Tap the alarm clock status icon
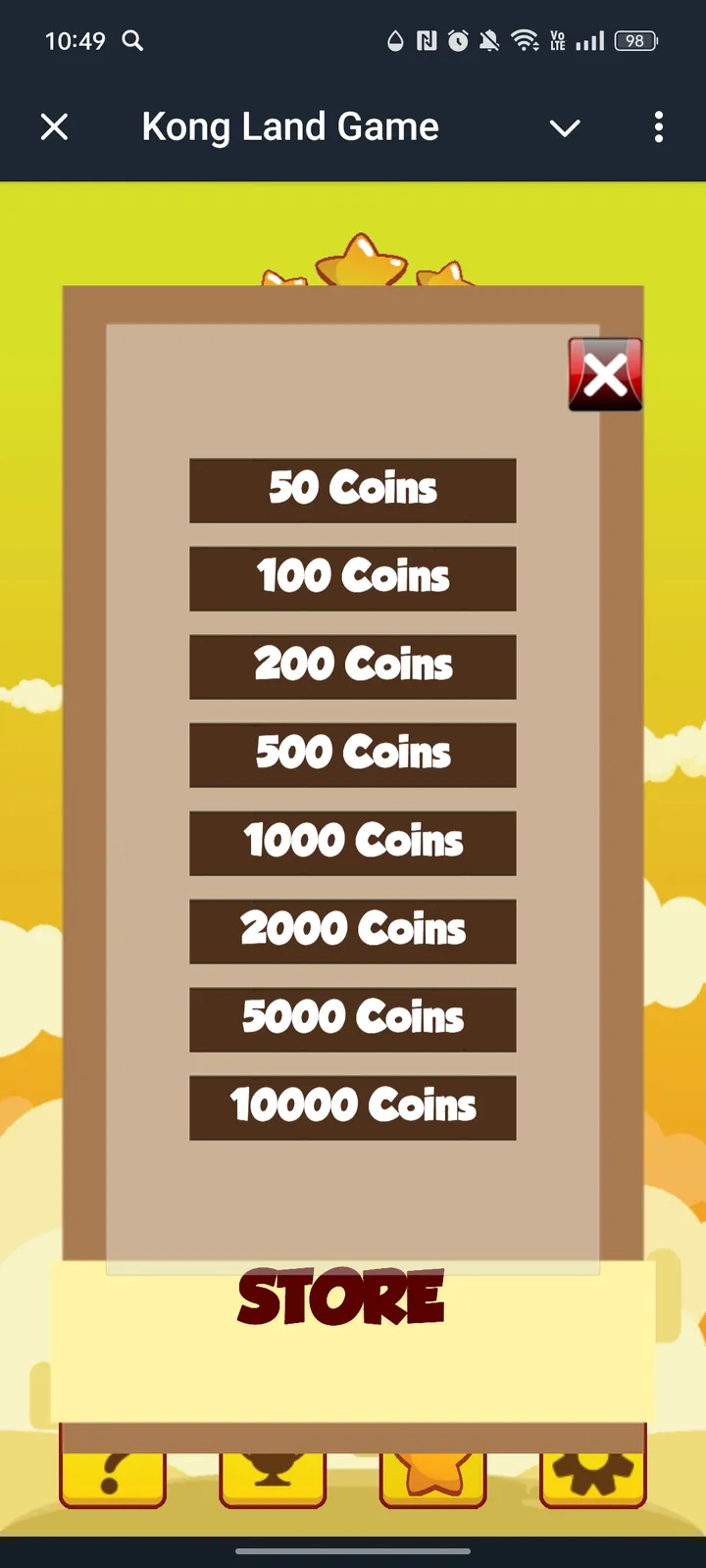 (x=457, y=41)
